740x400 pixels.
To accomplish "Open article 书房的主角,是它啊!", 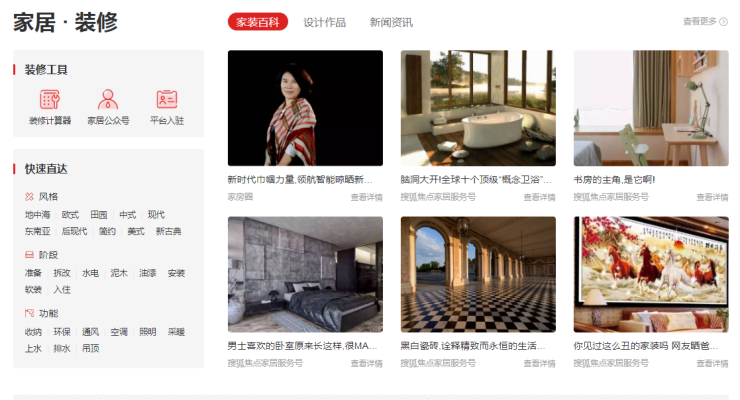I will pyautogui.click(x=614, y=180).
